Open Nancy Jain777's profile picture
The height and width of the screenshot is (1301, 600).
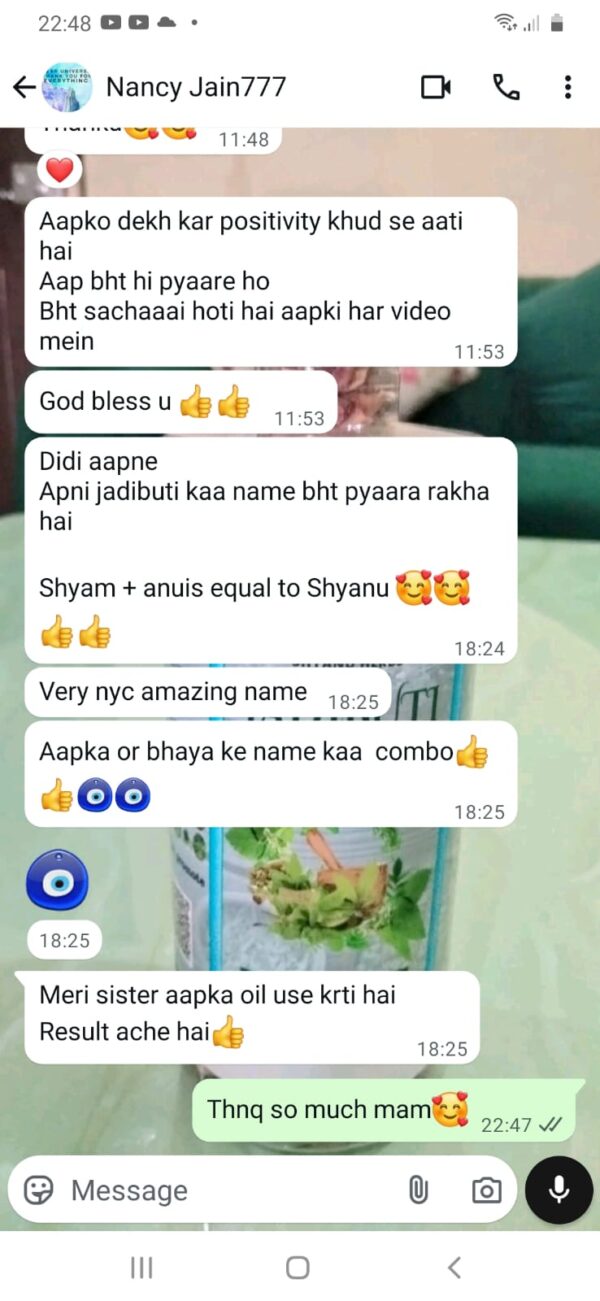pos(67,88)
